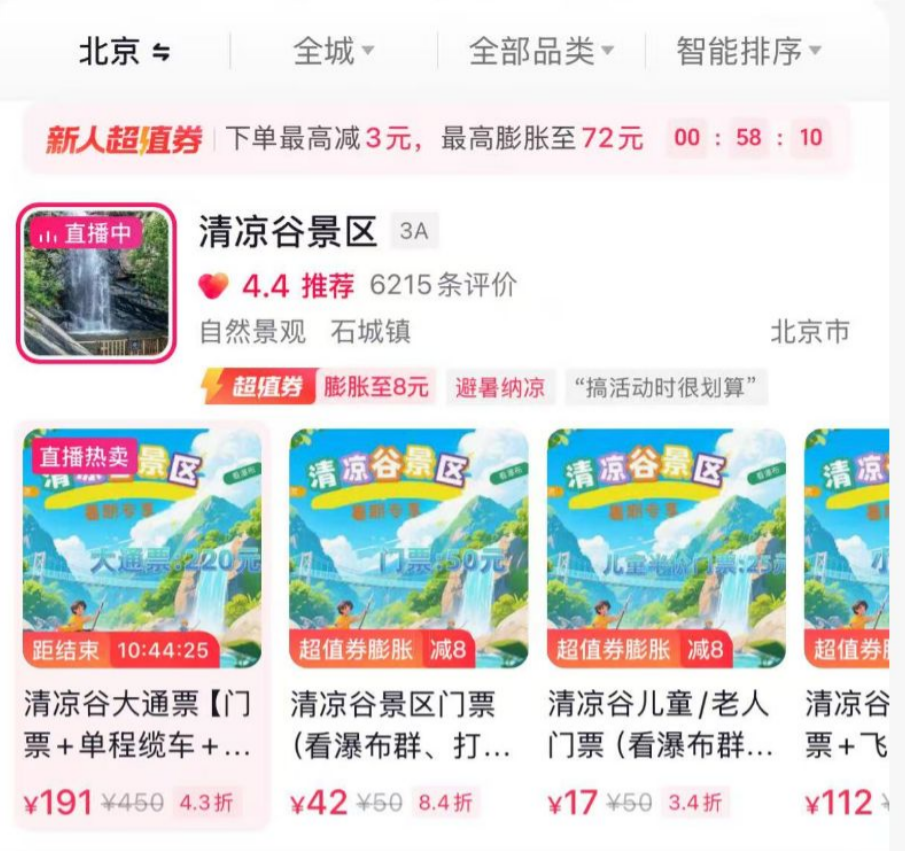Image resolution: width=905 pixels, height=851 pixels.
Task: Open the 全部品类 category dropdown
Action: click(x=541, y=51)
